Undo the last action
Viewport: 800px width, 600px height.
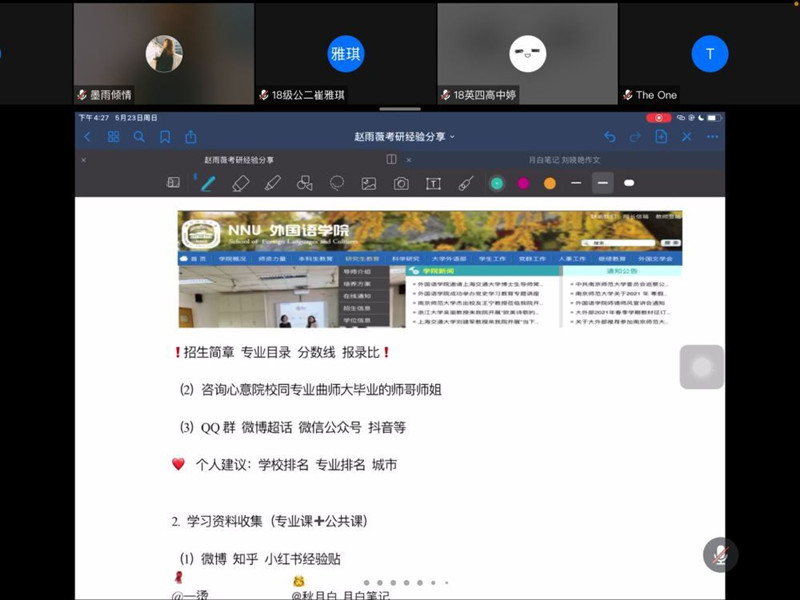click(609, 137)
